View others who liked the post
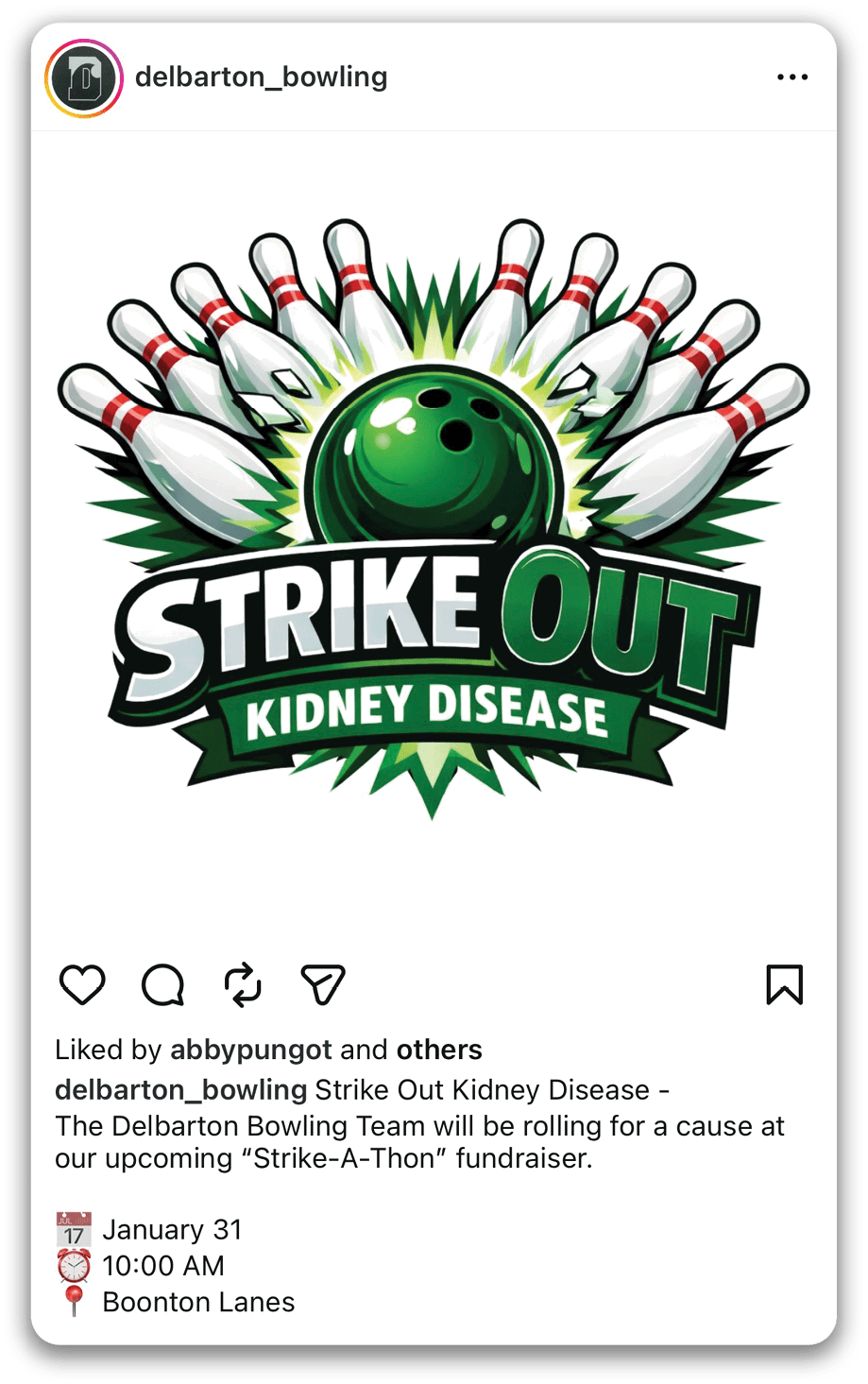868x1384 pixels. [x=439, y=1050]
